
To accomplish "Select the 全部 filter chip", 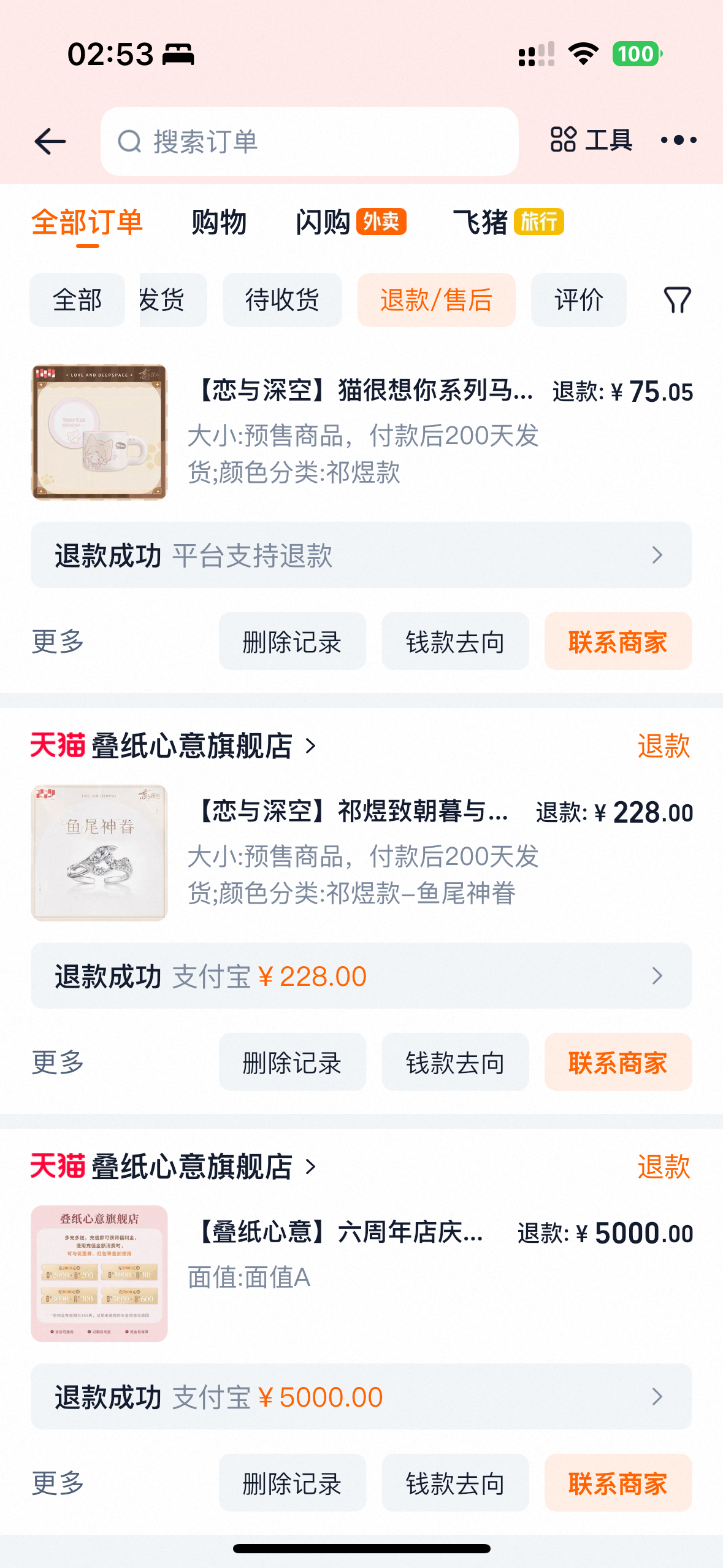I will pyautogui.click(x=77, y=300).
